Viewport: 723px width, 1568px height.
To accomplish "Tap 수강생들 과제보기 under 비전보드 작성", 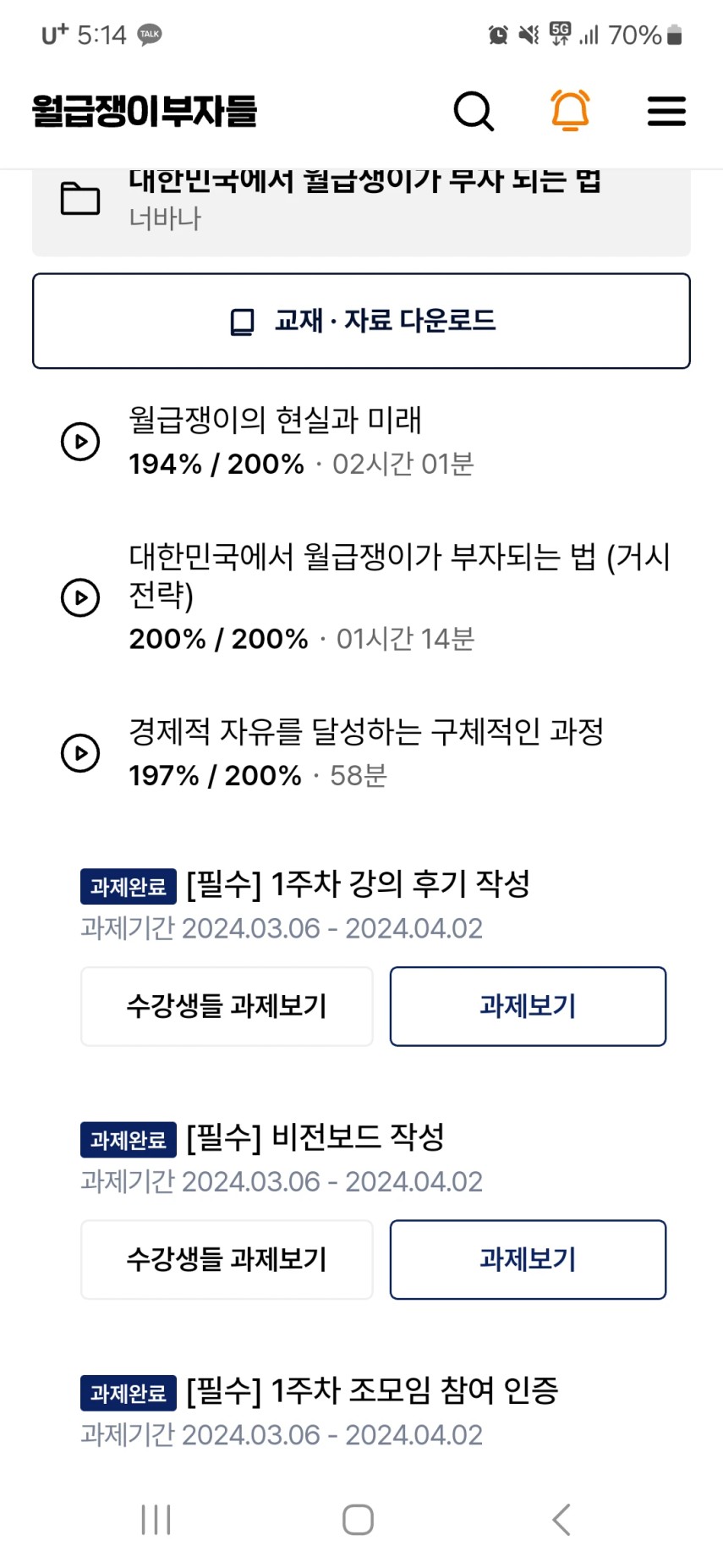I will point(227,1259).
